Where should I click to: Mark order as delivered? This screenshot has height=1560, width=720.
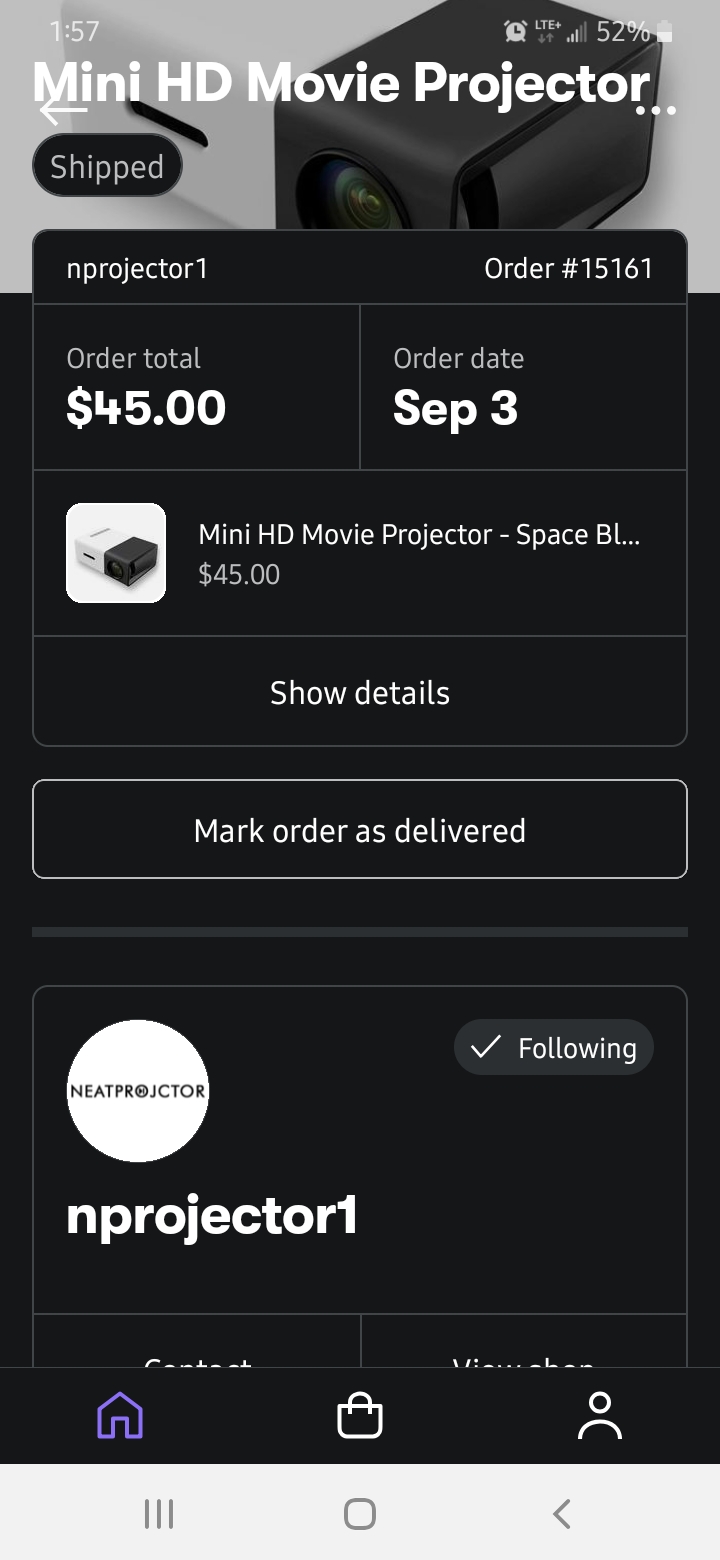click(360, 830)
